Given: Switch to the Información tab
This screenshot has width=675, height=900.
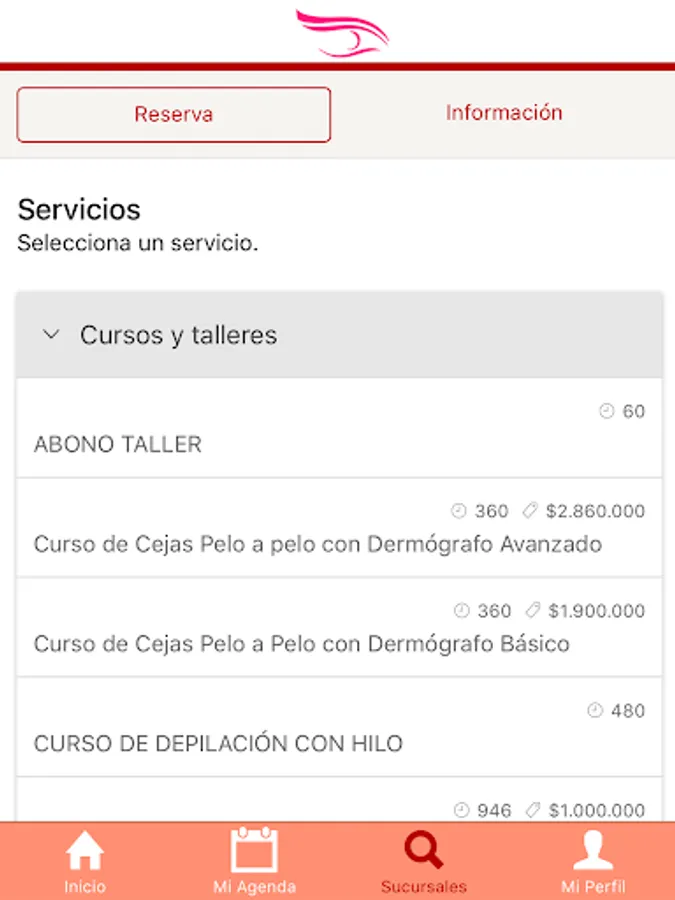Looking at the screenshot, I should pos(504,113).
